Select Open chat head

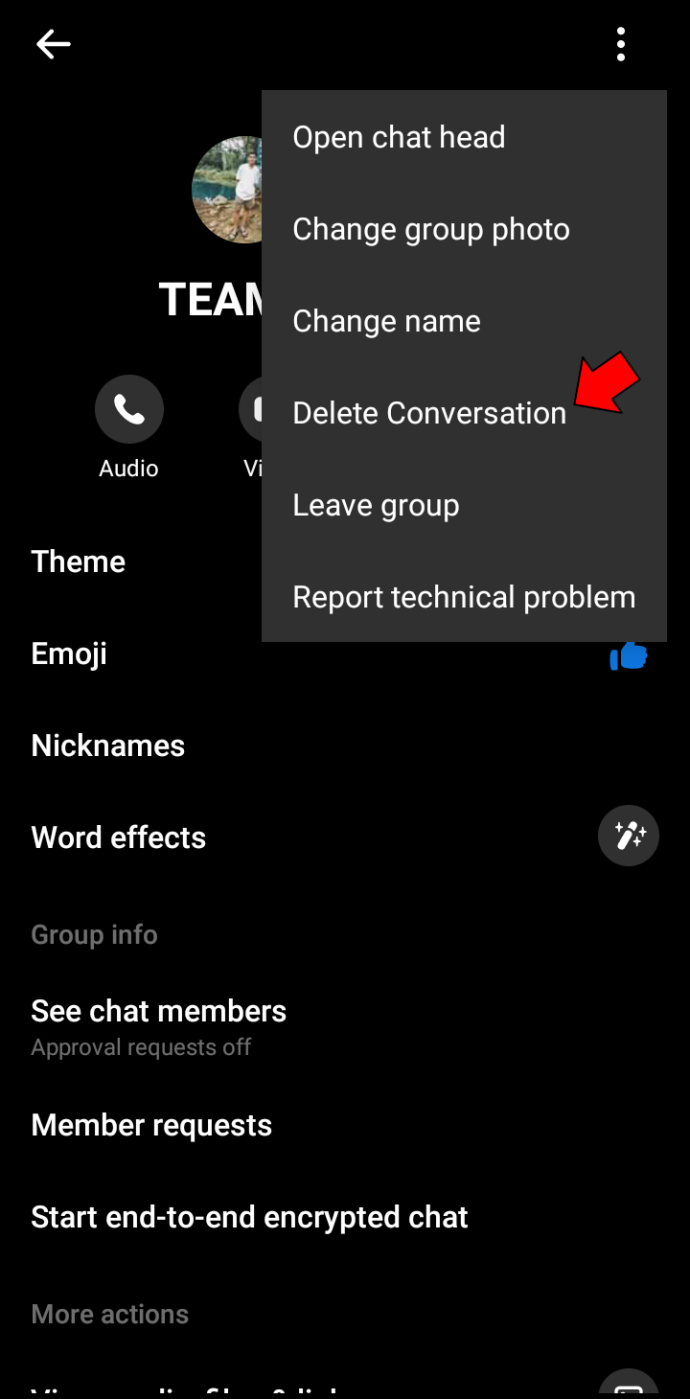(464, 137)
